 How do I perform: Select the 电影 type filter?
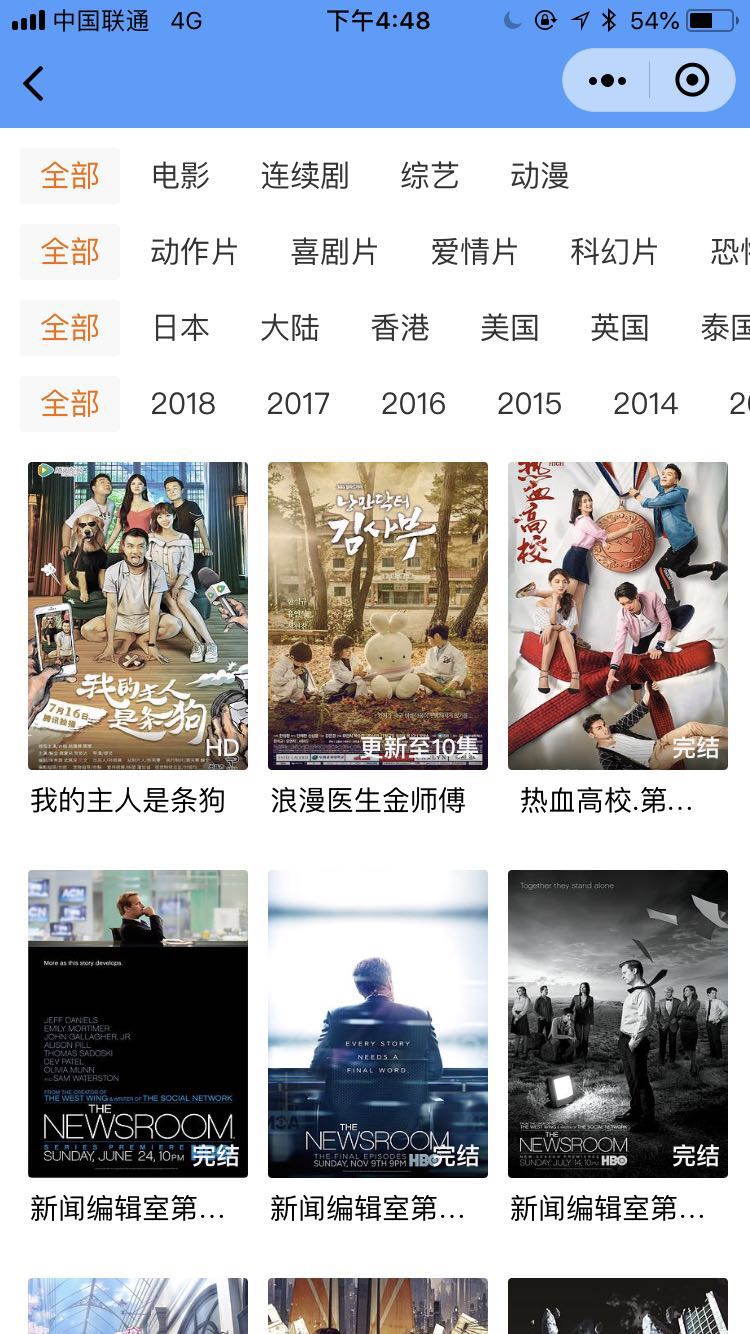tap(180, 176)
